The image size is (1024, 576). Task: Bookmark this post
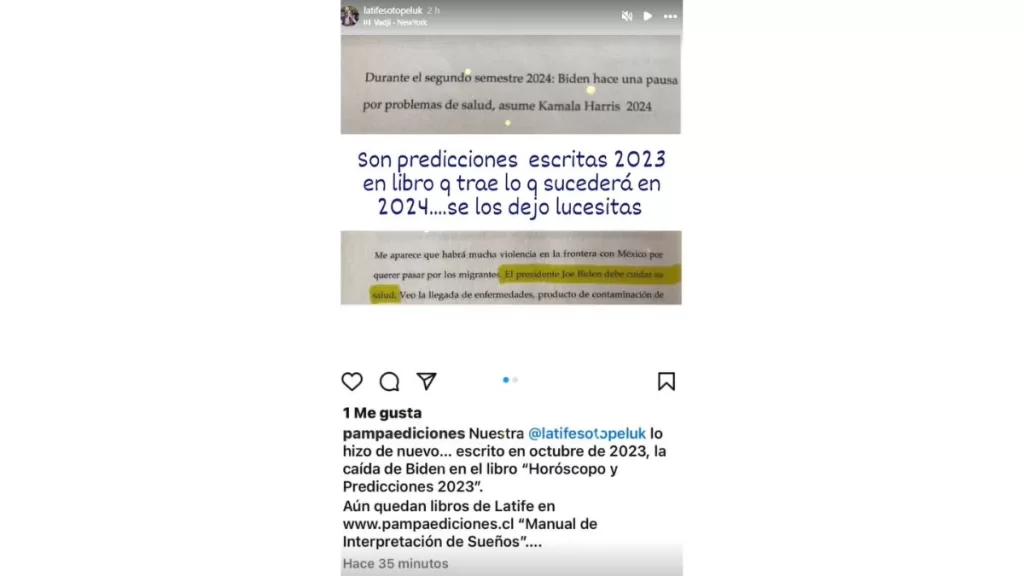[x=666, y=381]
